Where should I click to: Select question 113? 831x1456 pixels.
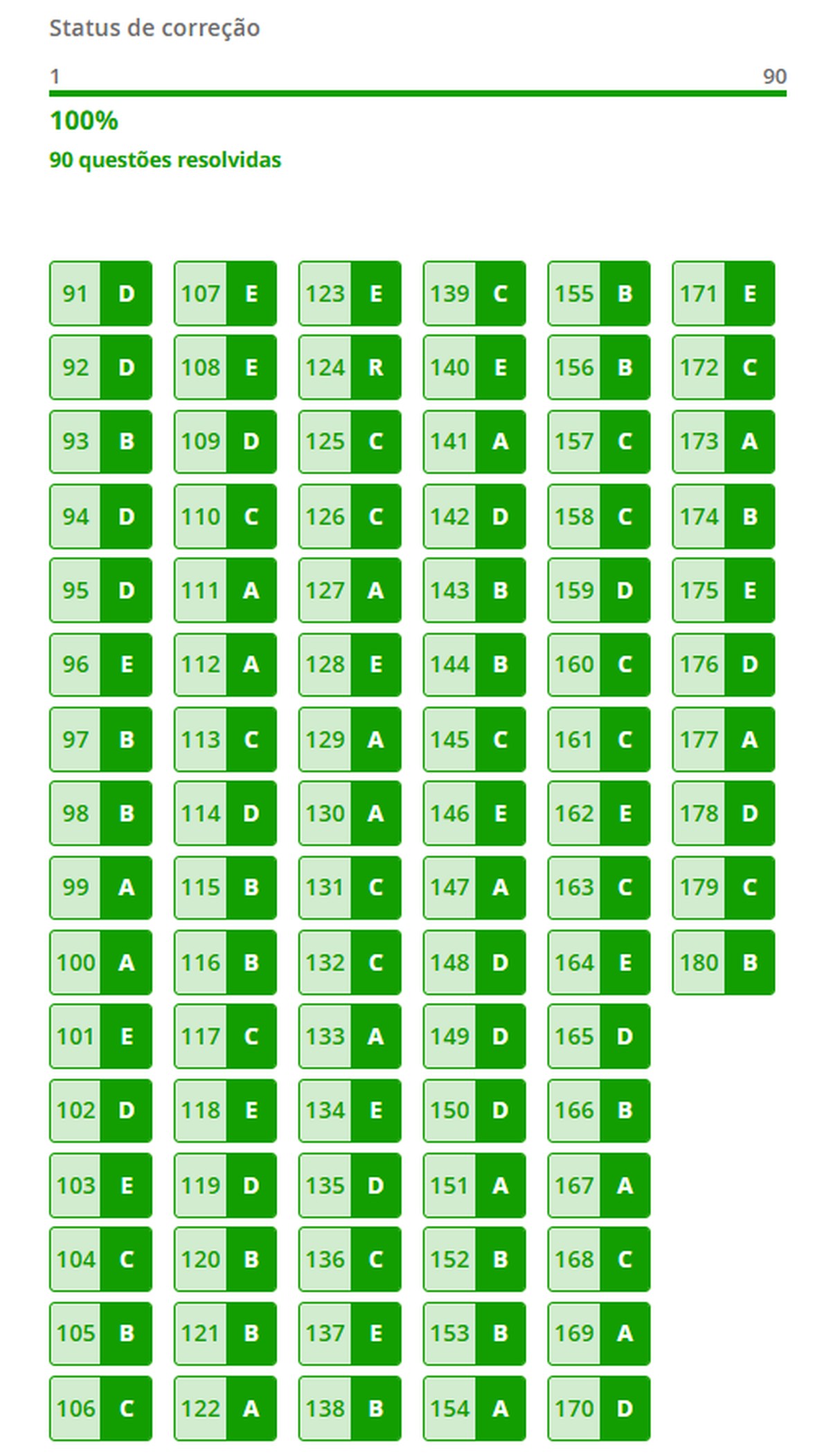[x=225, y=740]
